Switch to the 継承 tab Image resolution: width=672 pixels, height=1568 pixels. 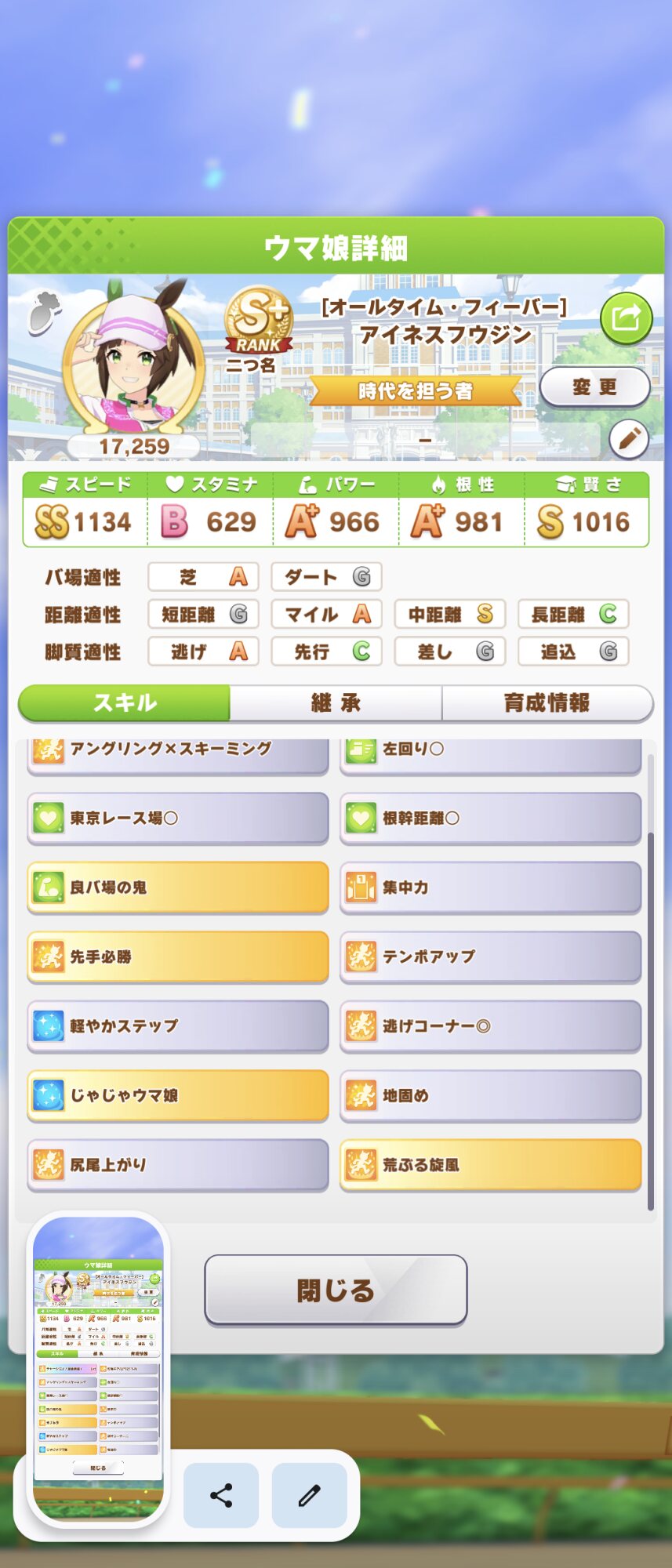pyautogui.click(x=336, y=702)
